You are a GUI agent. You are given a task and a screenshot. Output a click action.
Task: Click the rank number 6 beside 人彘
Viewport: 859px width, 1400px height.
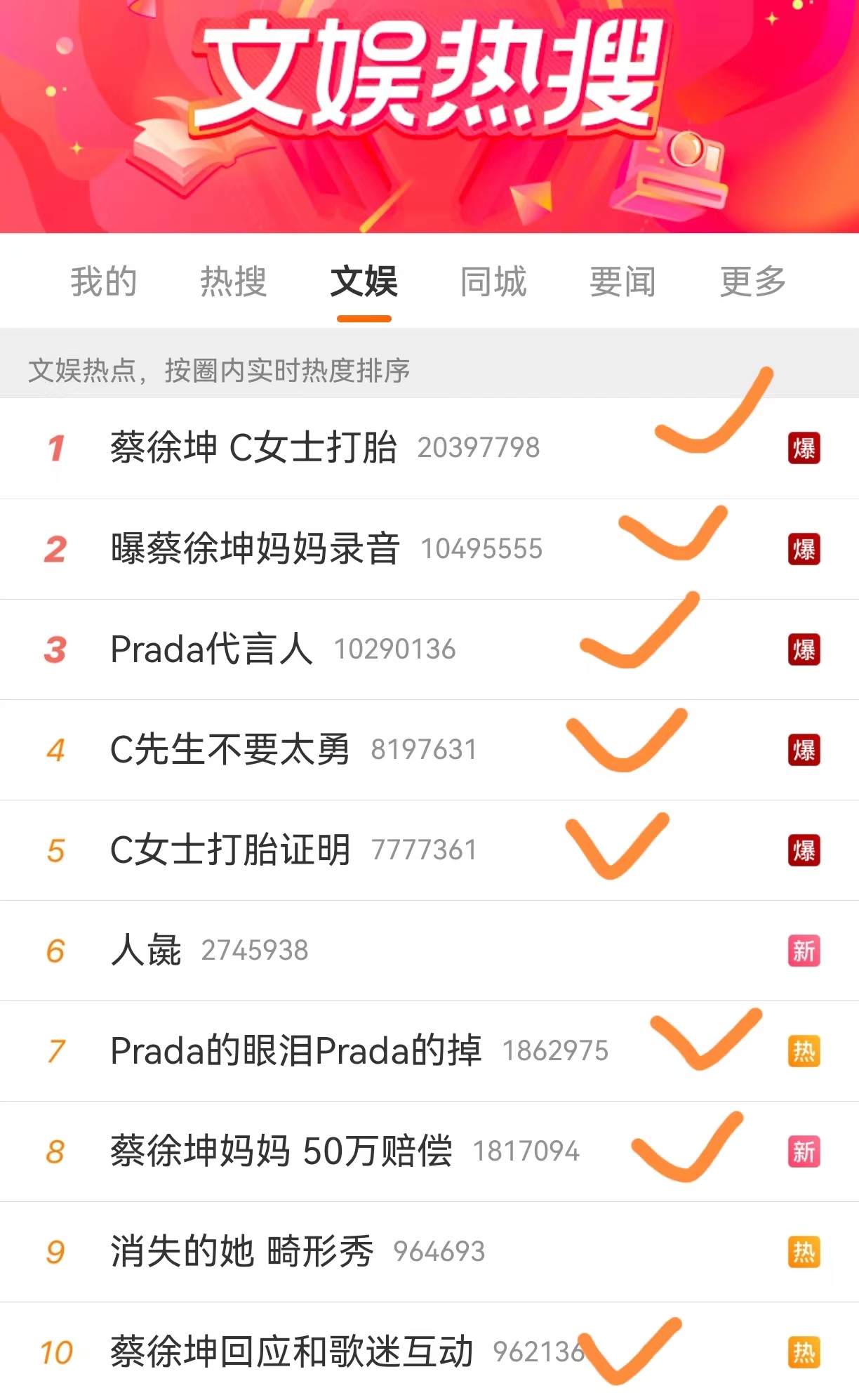(x=56, y=951)
